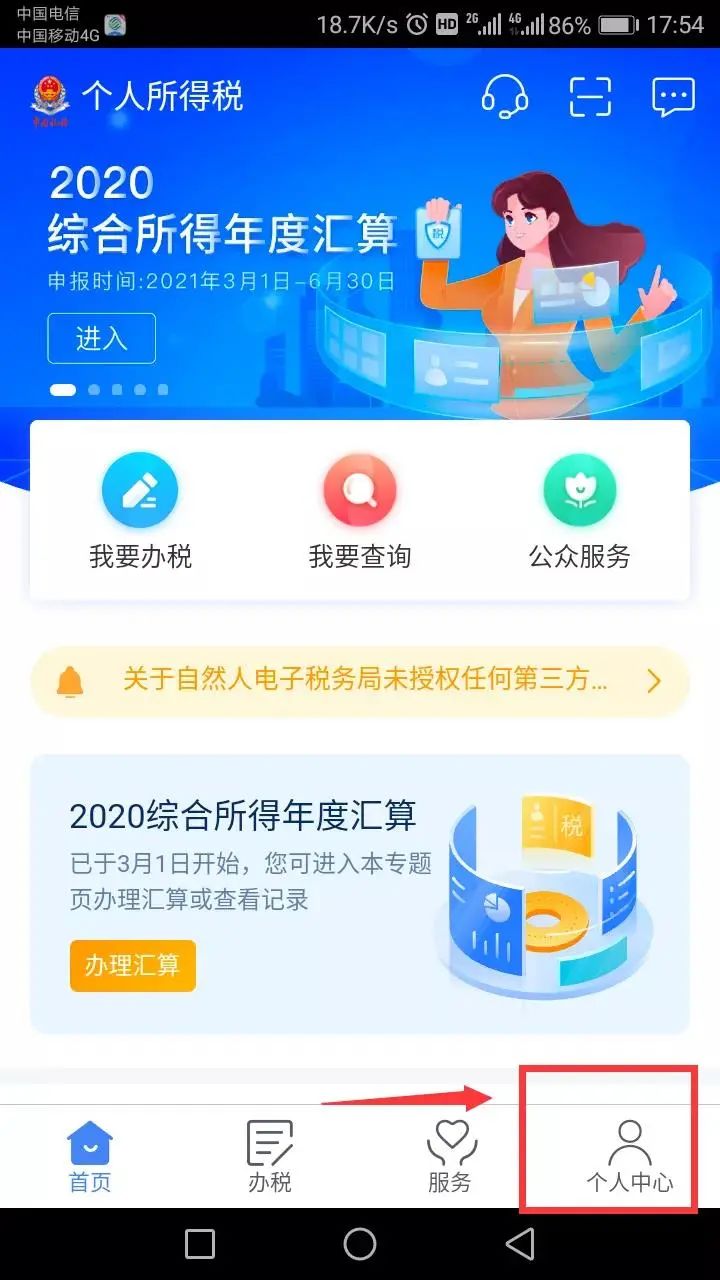Viewport: 720px width, 1280px height.
Task: Switch to the 首页 tab
Action: (x=90, y=1157)
